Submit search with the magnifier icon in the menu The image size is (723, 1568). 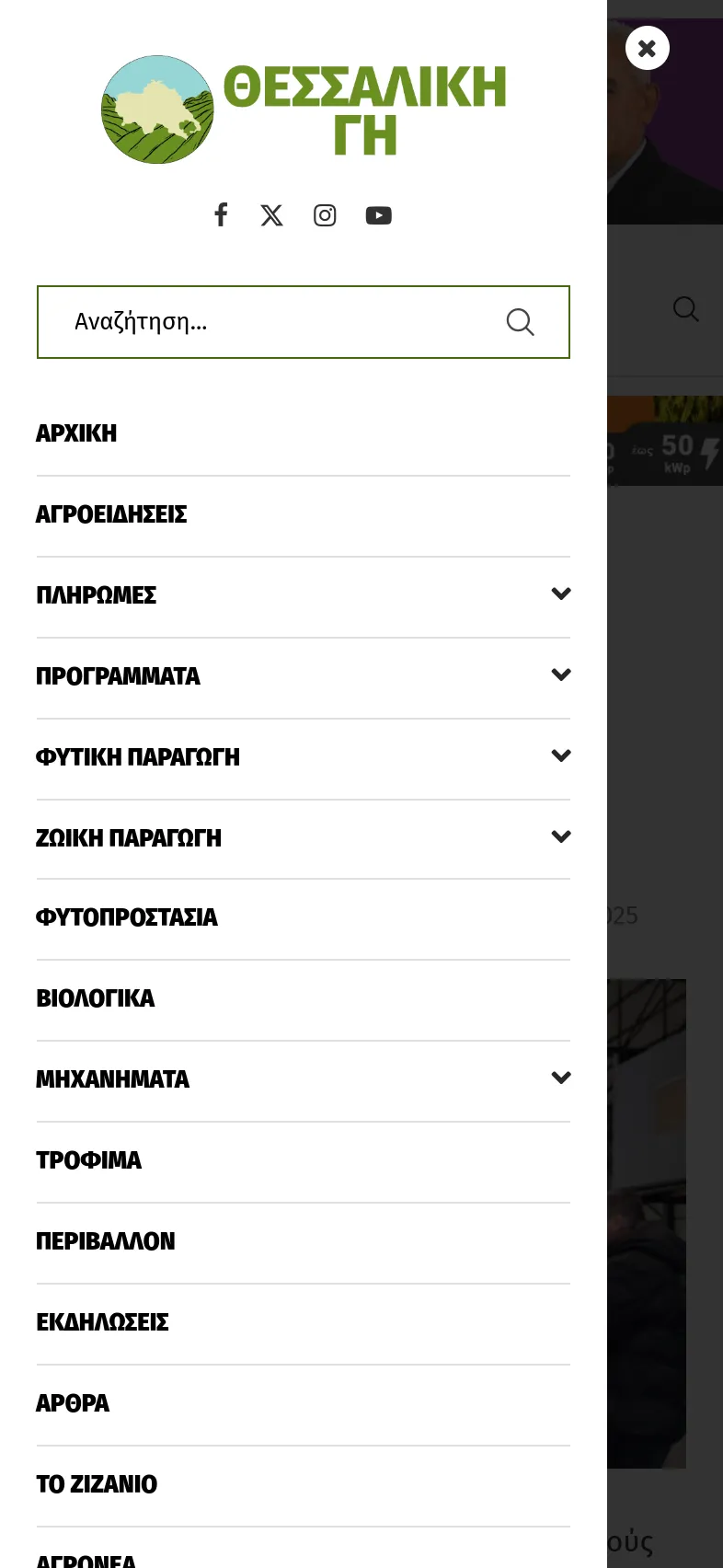pos(520,322)
